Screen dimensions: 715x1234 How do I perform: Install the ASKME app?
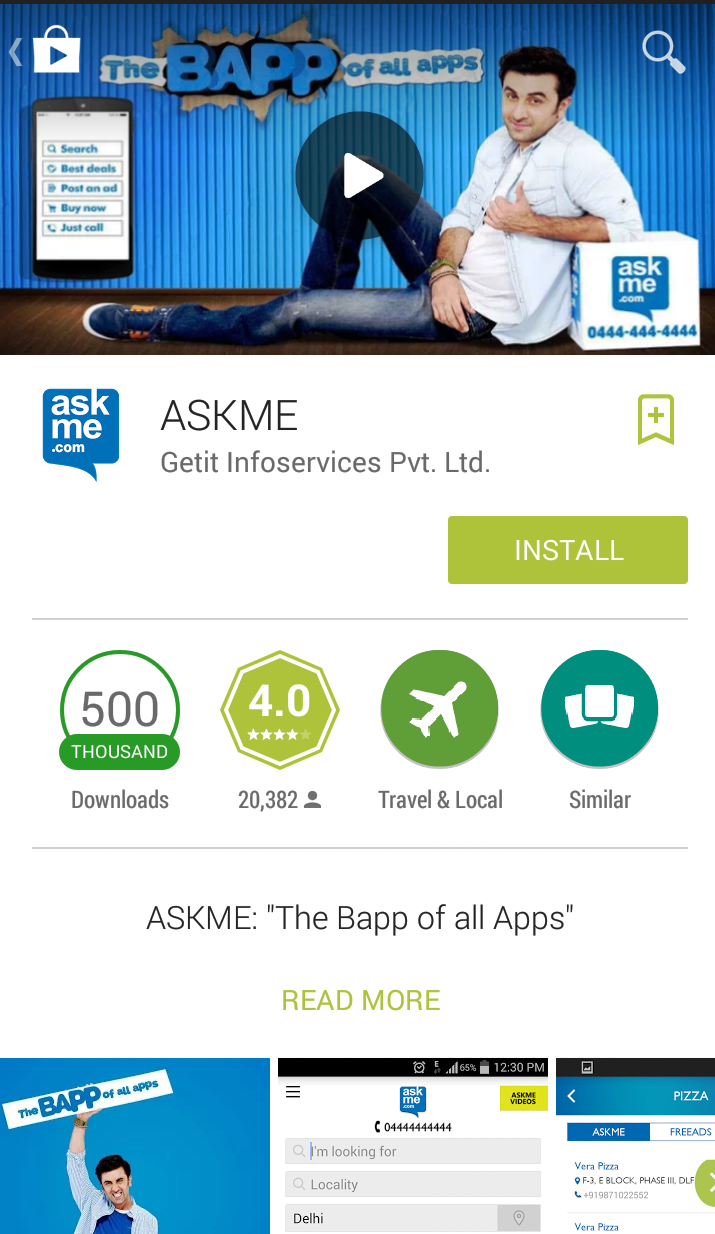(568, 550)
